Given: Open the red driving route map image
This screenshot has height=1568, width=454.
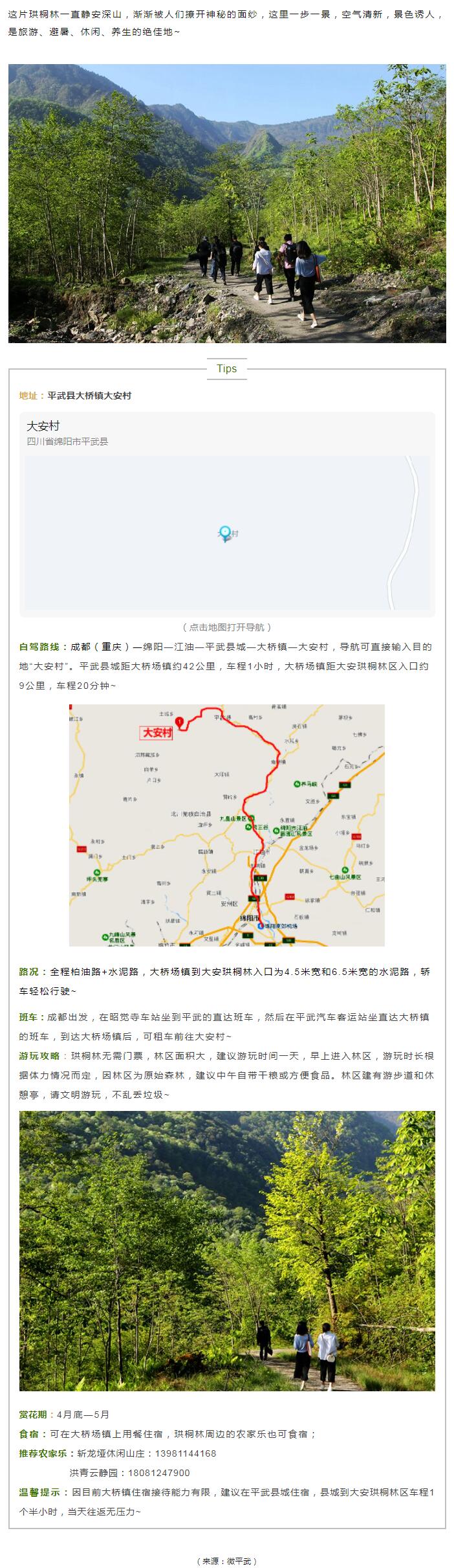Looking at the screenshot, I should click(x=226, y=825).
